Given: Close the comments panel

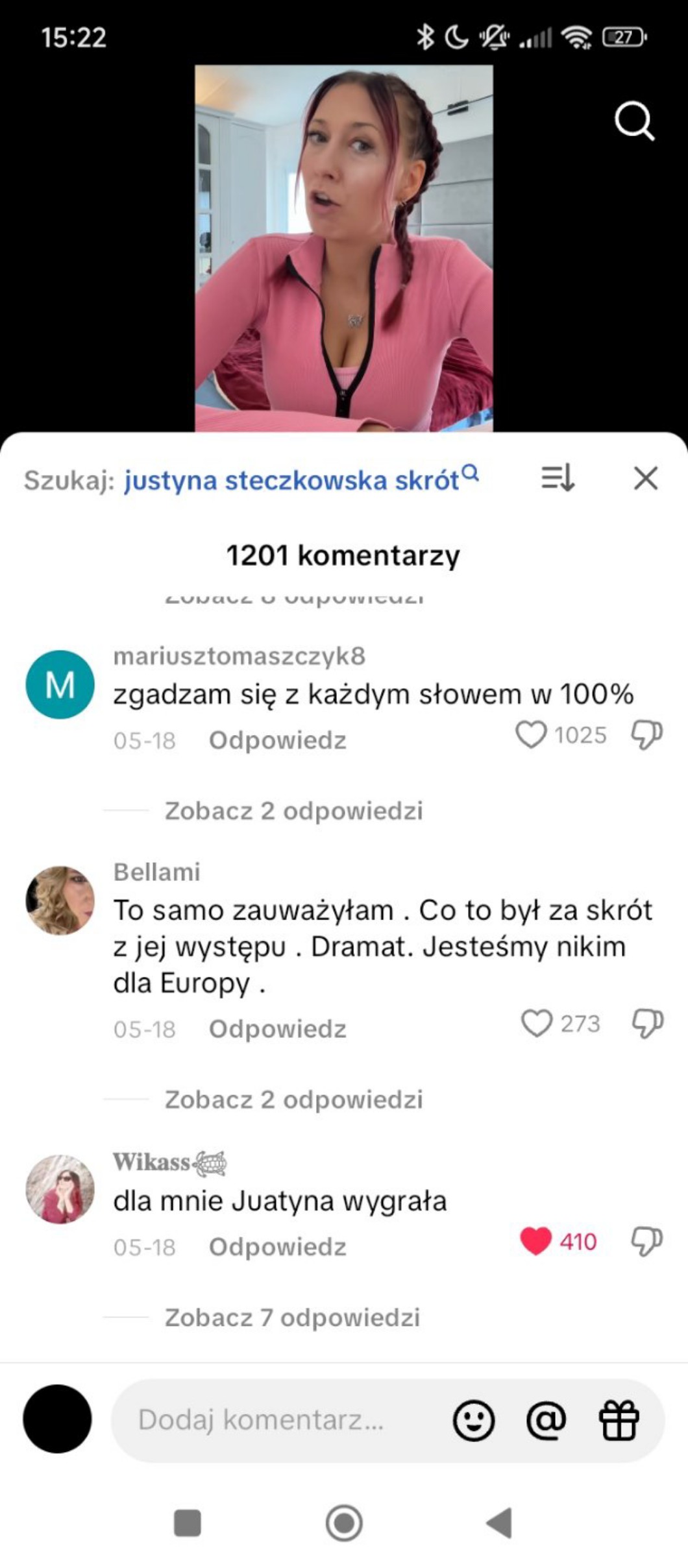Looking at the screenshot, I should (645, 479).
